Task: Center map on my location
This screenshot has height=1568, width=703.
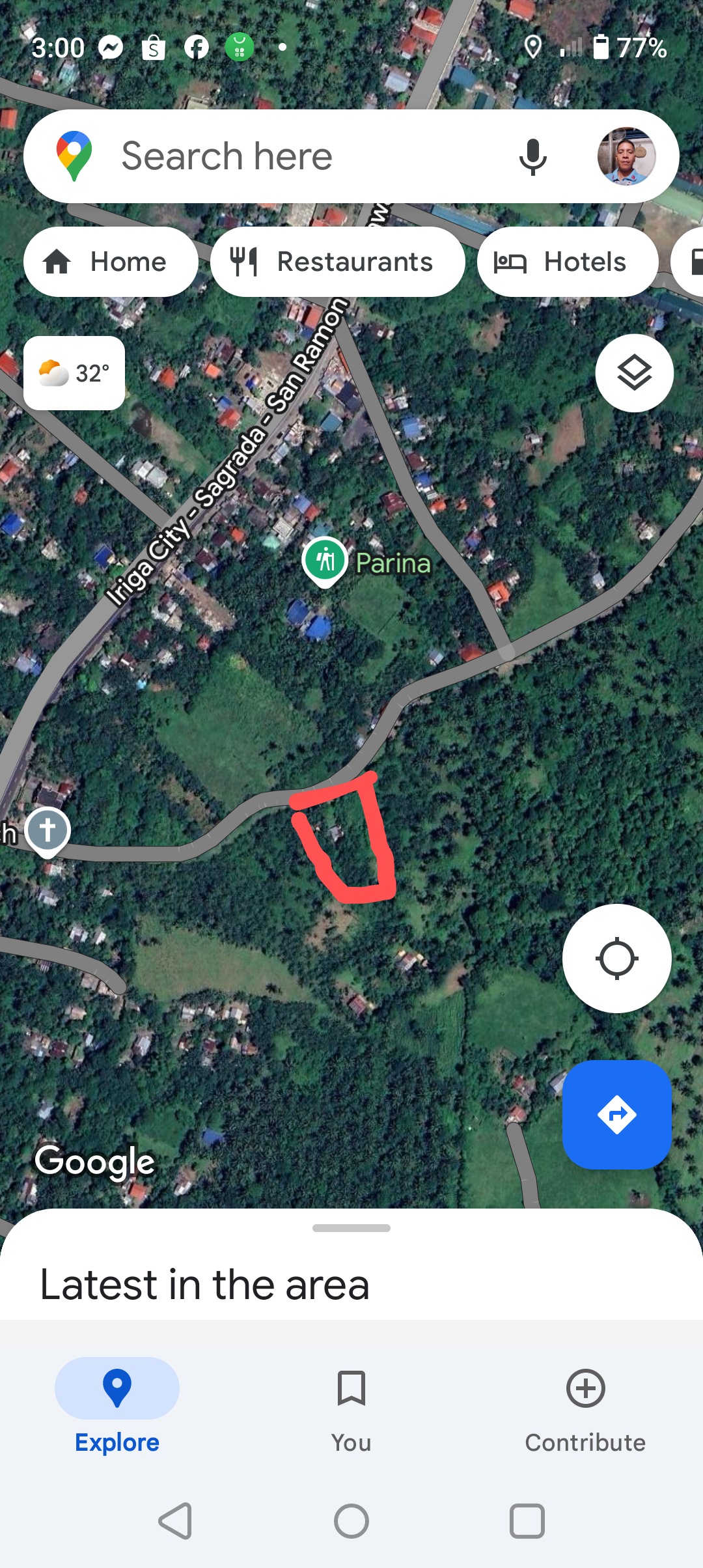Action: pyautogui.click(x=616, y=959)
